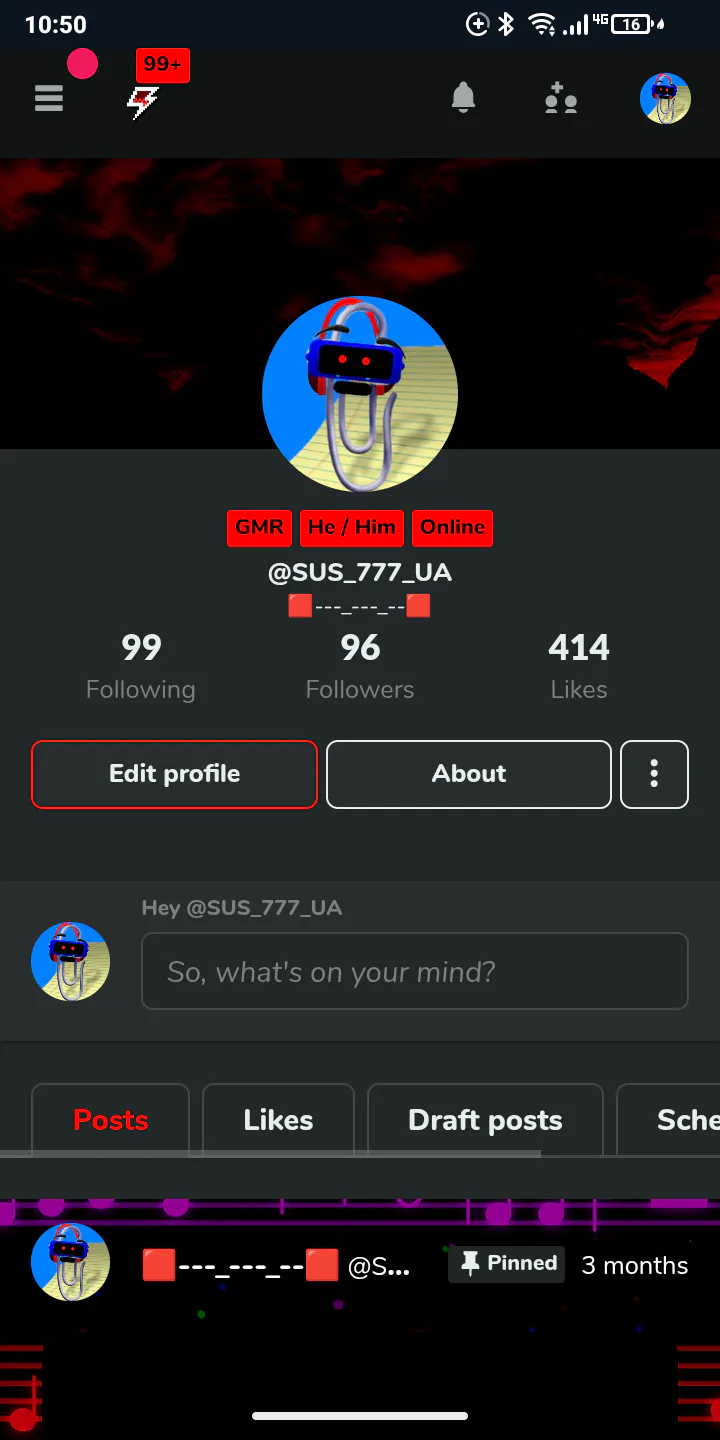
Task: Switch to the Likes tab
Action: pos(278,1120)
